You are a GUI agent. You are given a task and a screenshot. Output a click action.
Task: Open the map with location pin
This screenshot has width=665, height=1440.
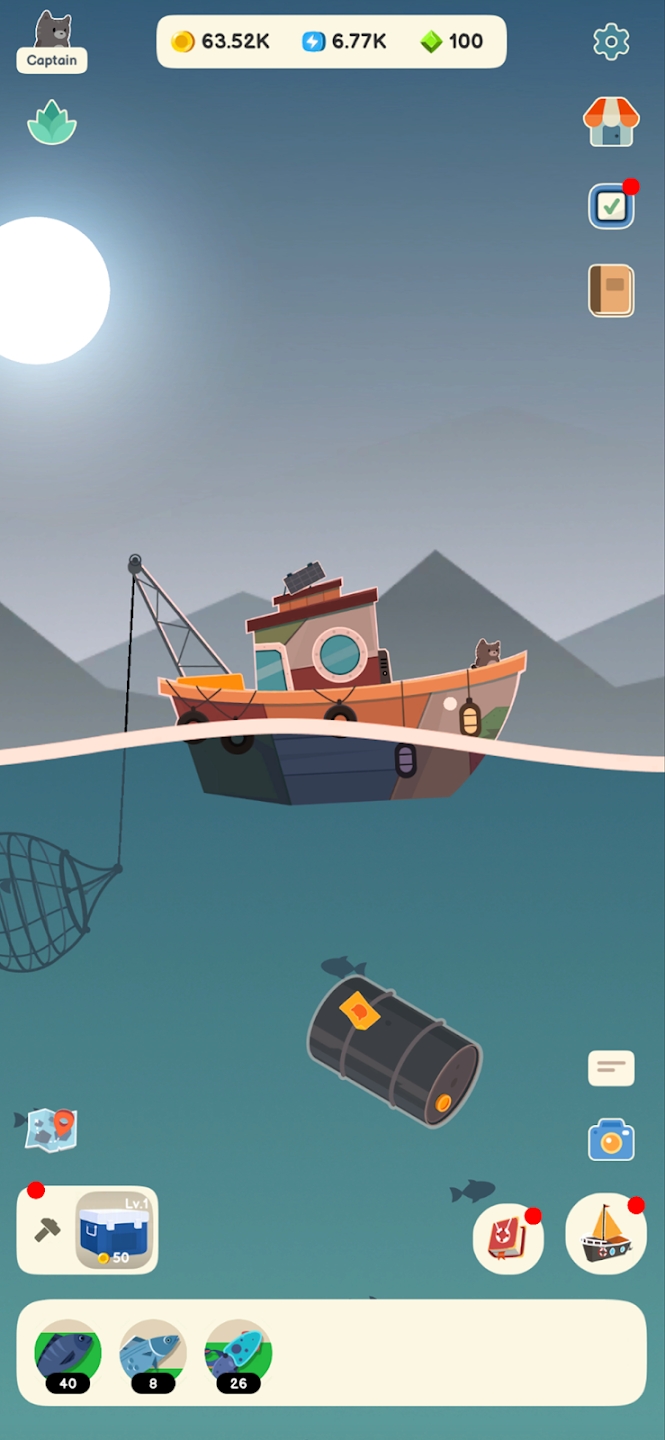pyautogui.click(x=50, y=1129)
